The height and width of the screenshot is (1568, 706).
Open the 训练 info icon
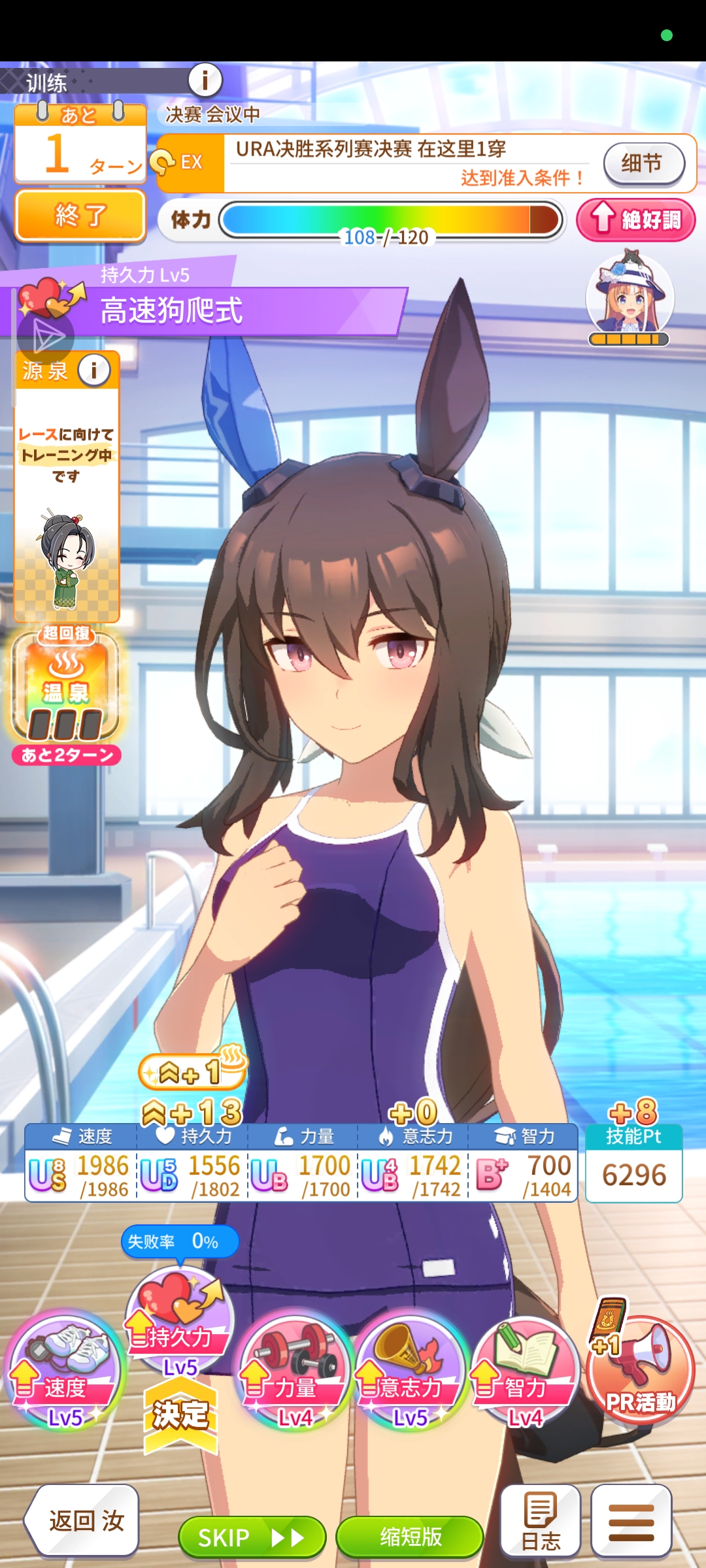point(205,80)
